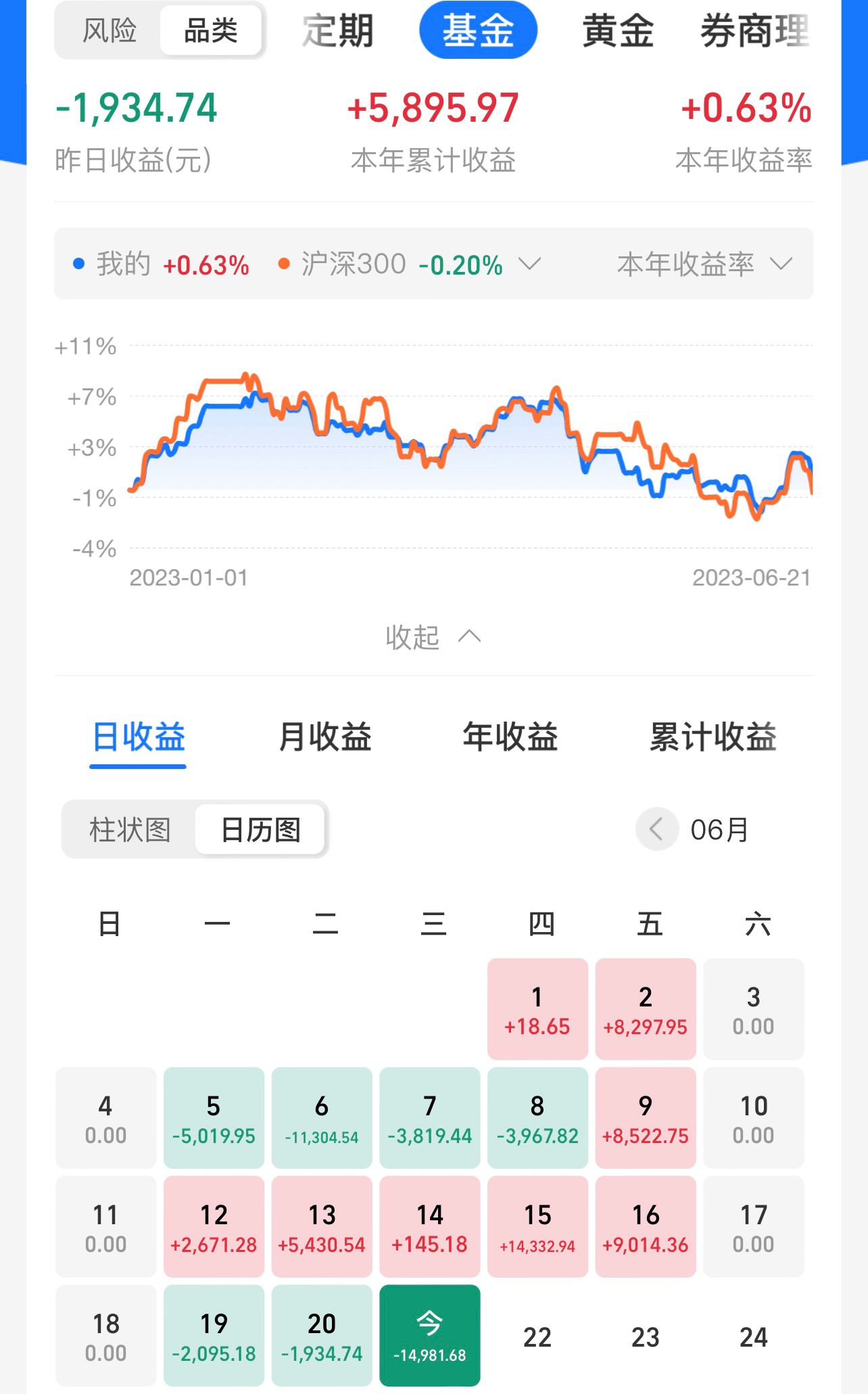Open the 定期 category tab
Image resolution: width=868 pixels, height=1394 pixels.
point(337,30)
